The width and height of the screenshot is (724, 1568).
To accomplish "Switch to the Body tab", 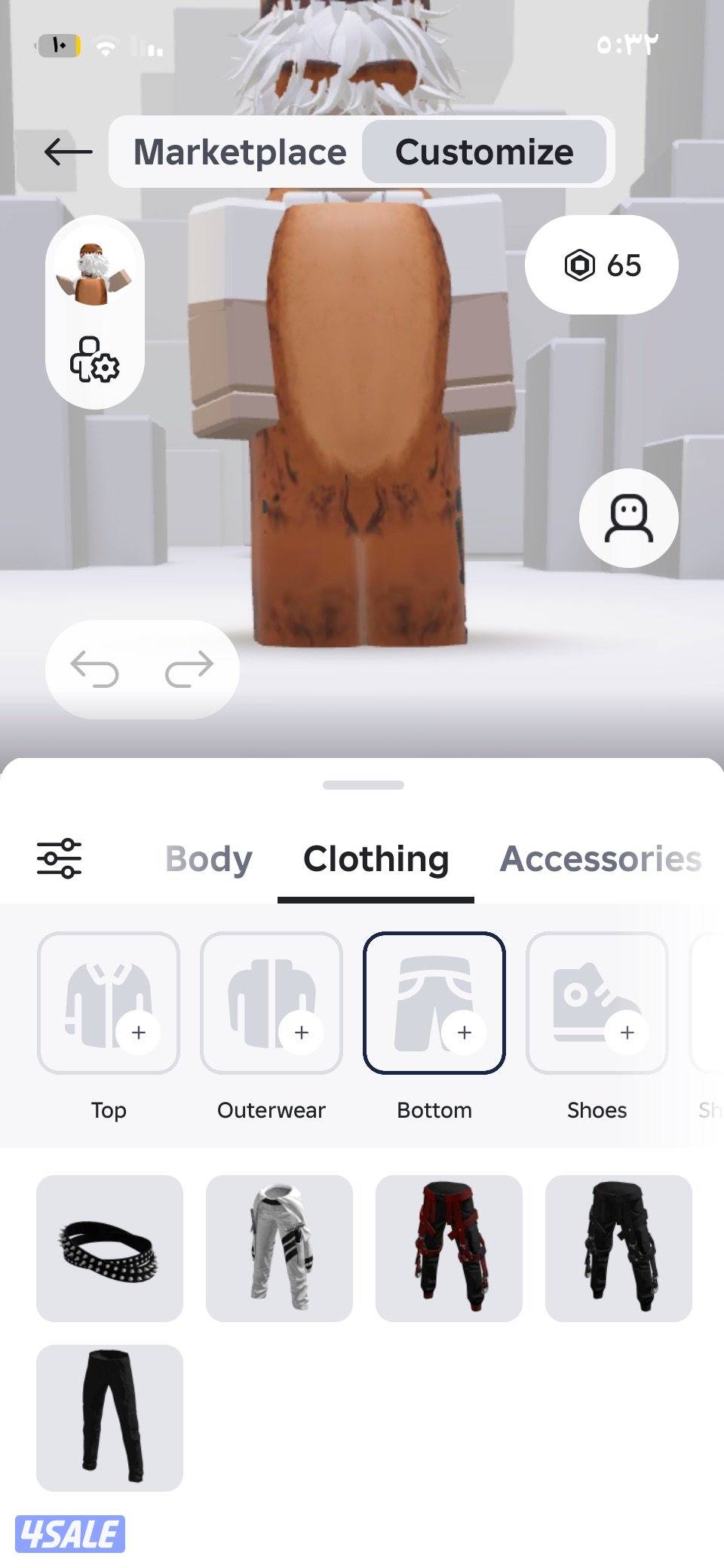I will pyautogui.click(x=209, y=859).
